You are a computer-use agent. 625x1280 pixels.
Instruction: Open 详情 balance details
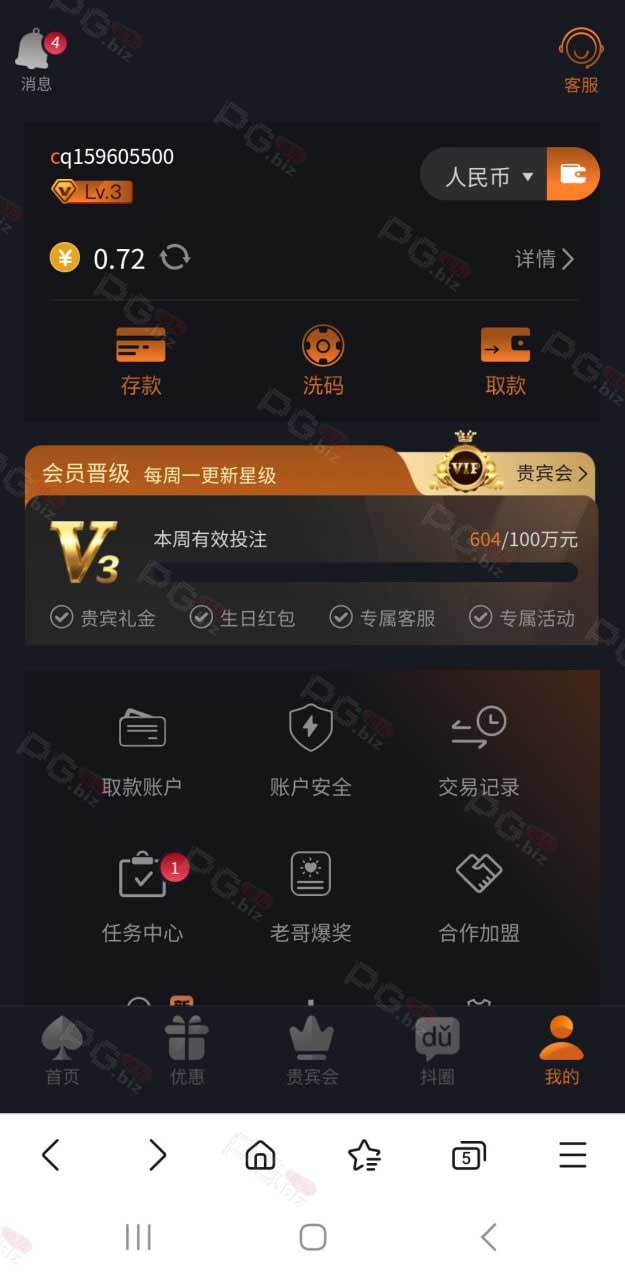(545, 259)
